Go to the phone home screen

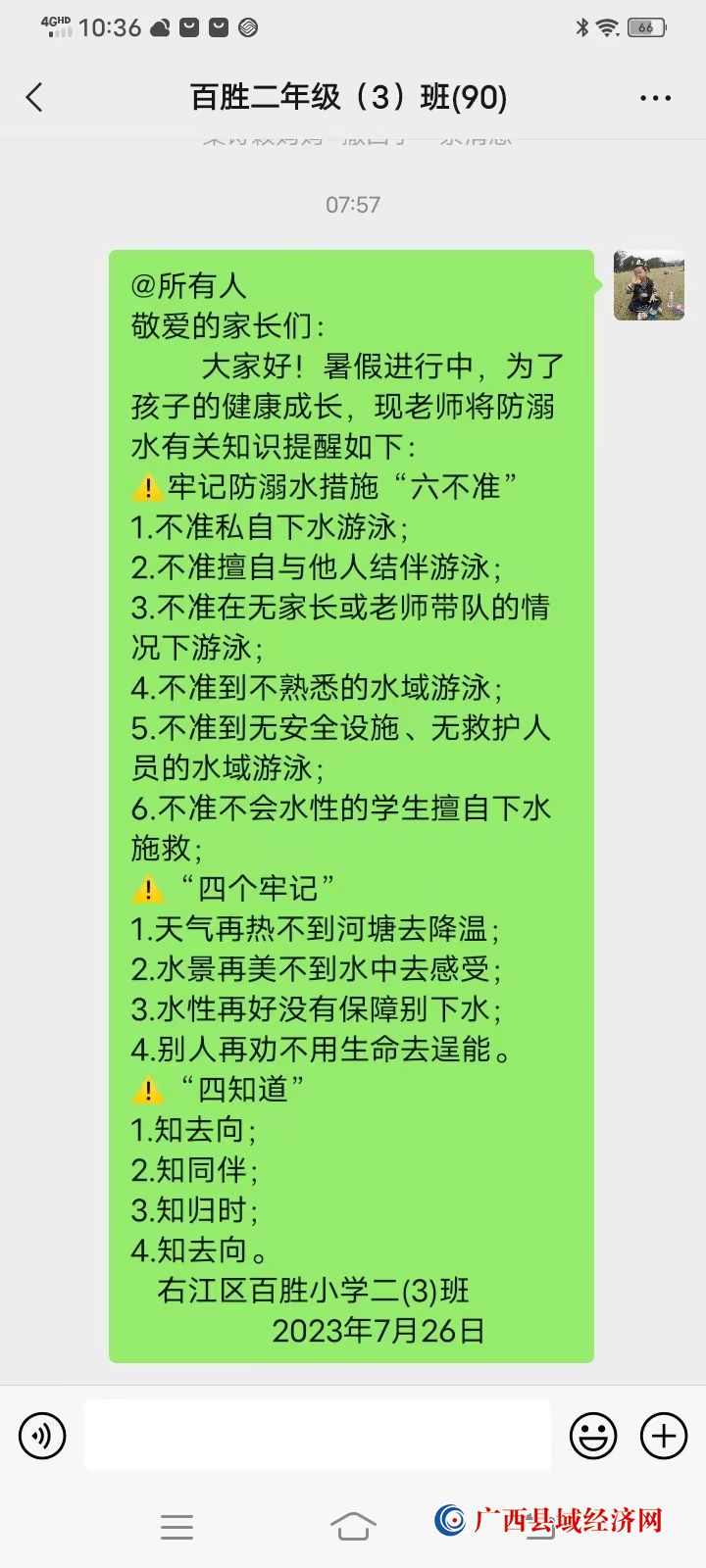pyautogui.click(x=353, y=1526)
